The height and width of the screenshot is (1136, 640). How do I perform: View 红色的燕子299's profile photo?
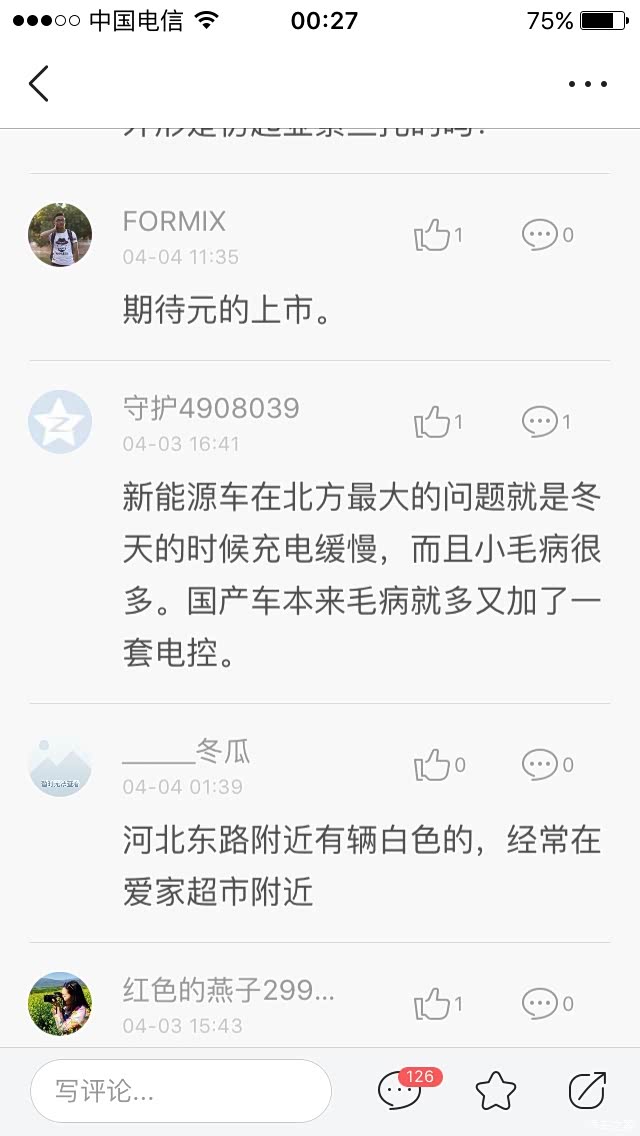60,1004
